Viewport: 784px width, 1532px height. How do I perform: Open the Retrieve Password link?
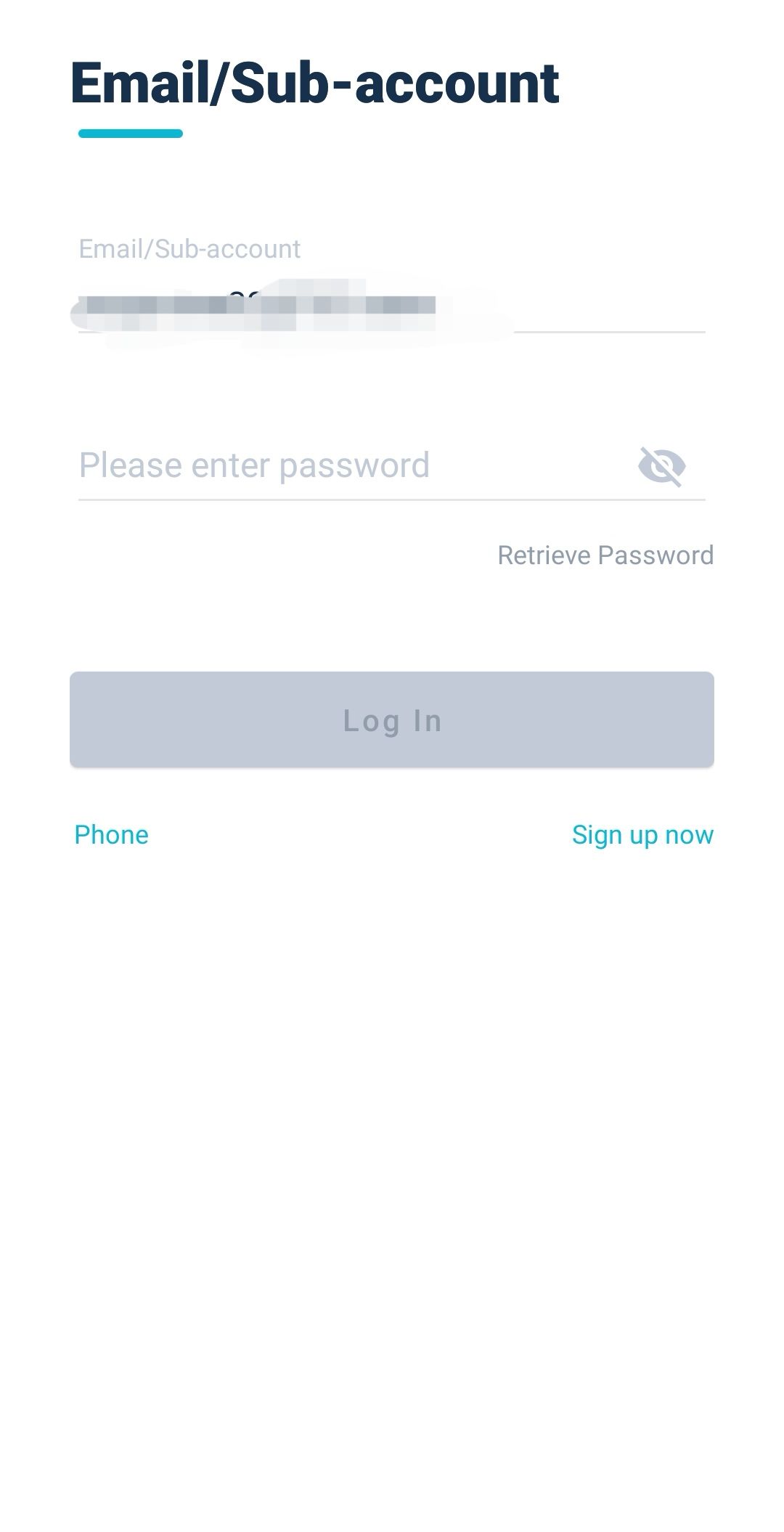coord(605,555)
